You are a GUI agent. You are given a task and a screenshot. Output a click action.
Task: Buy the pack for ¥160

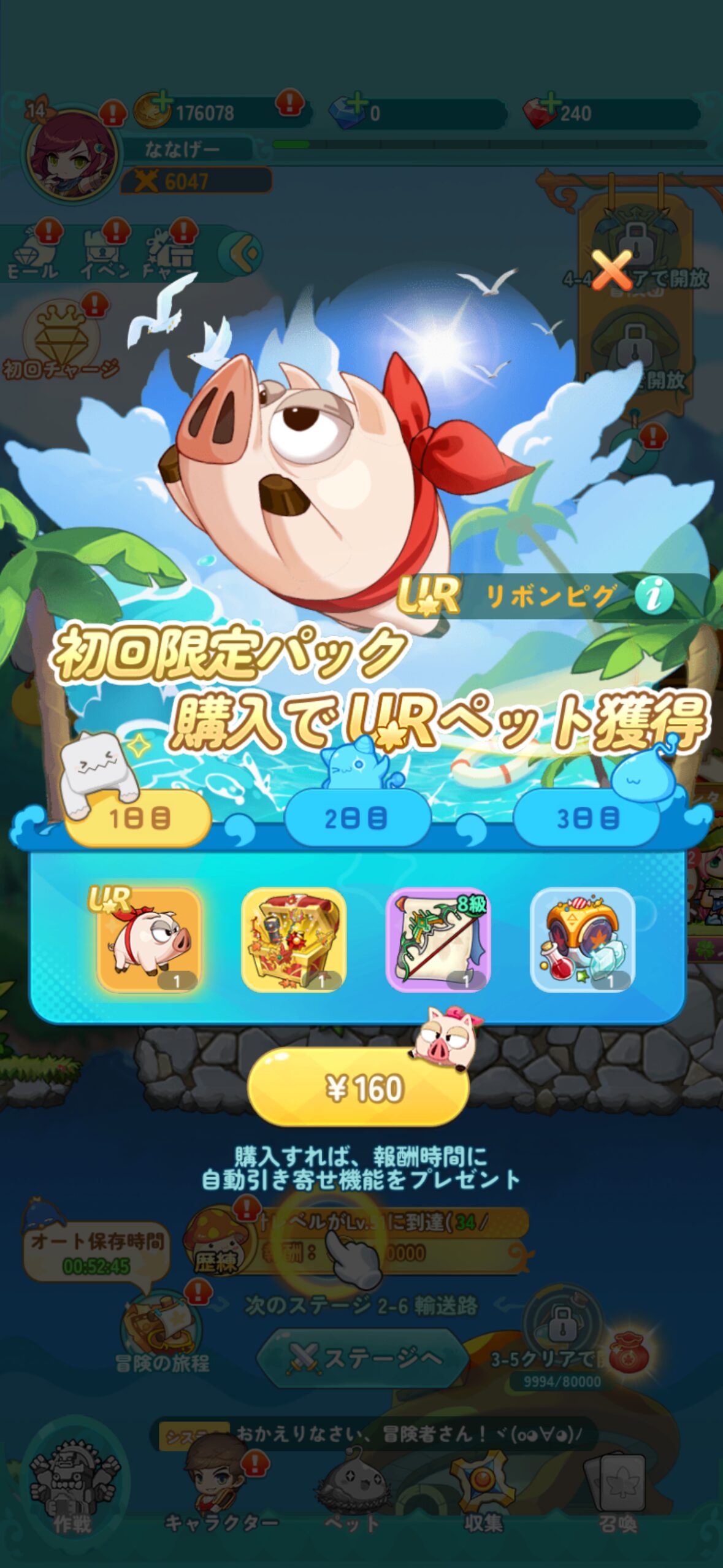tap(359, 1088)
